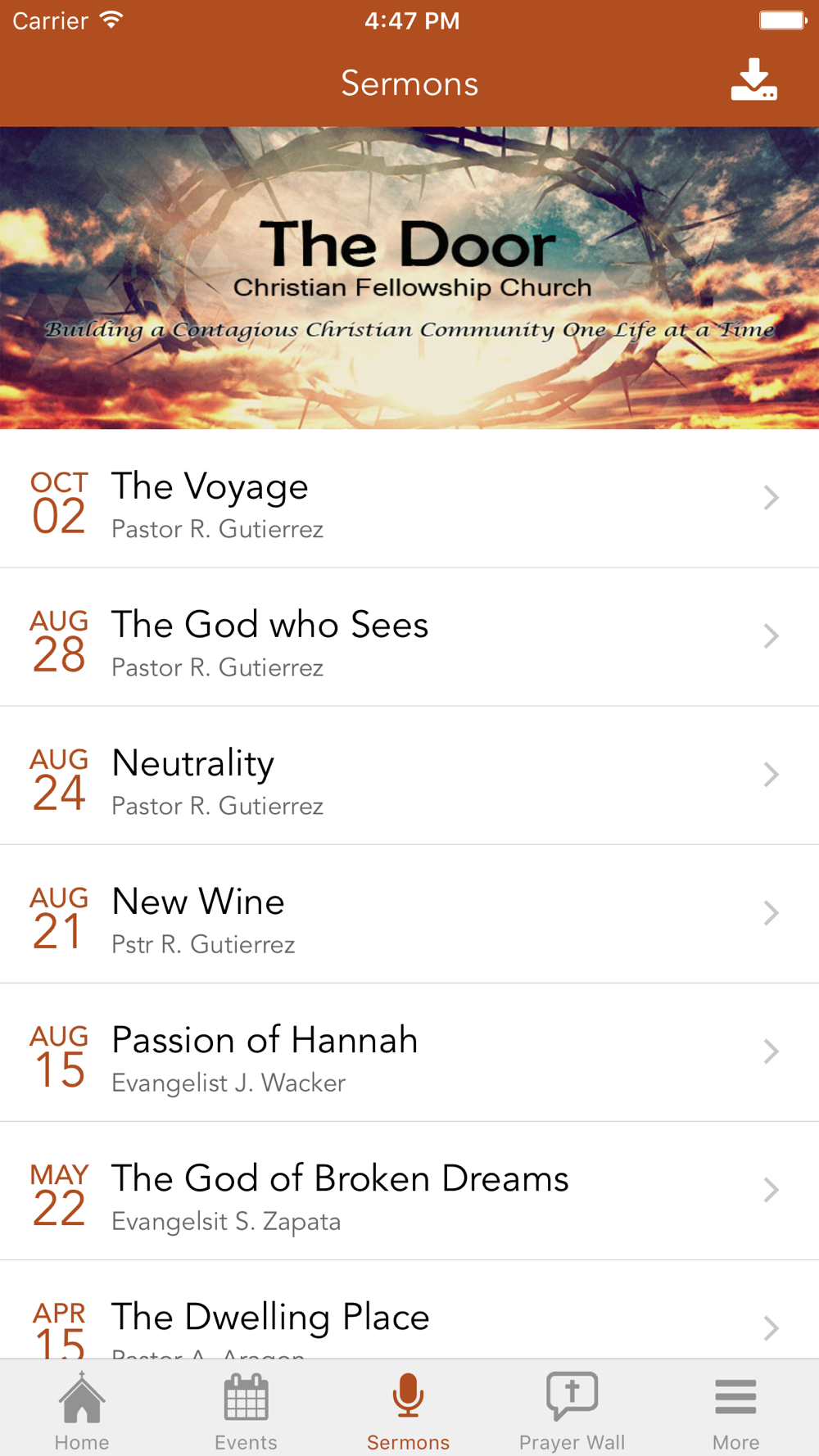Select The Dwelling Place sermon
Image resolution: width=819 pixels, height=1456 pixels.
click(x=409, y=1317)
